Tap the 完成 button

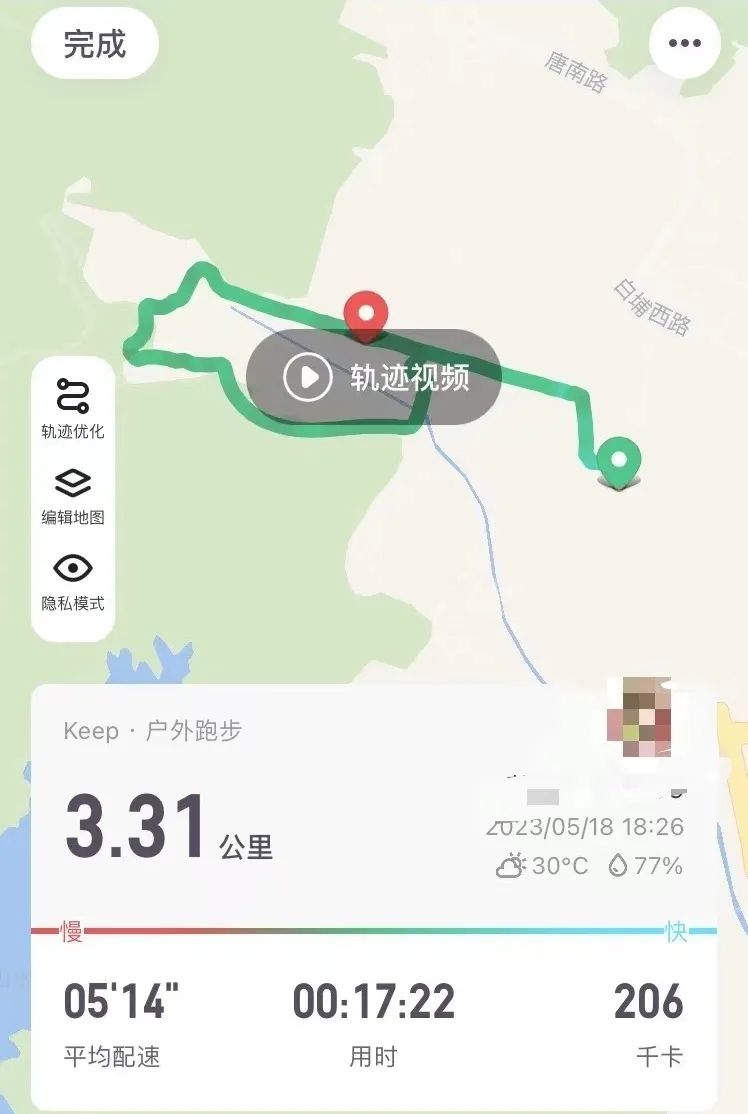coord(95,44)
